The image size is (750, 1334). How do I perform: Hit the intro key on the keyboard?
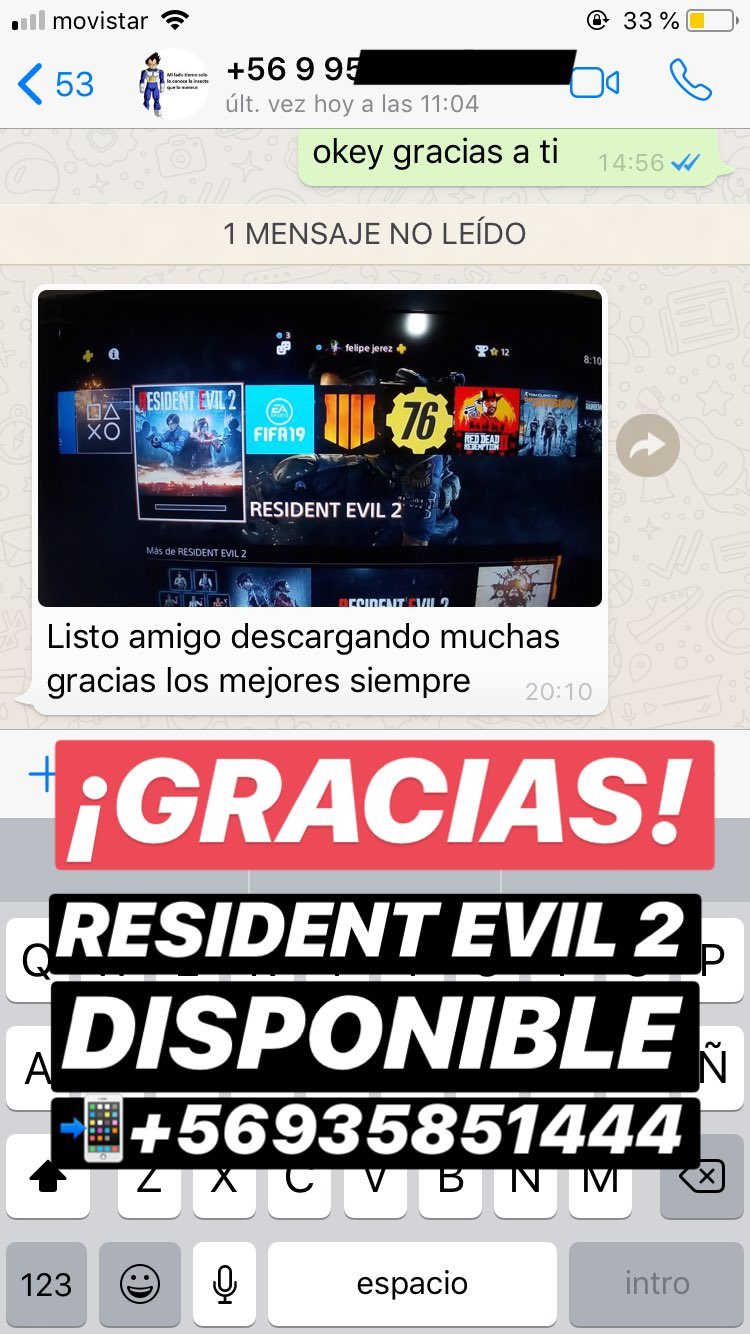pos(657,1284)
